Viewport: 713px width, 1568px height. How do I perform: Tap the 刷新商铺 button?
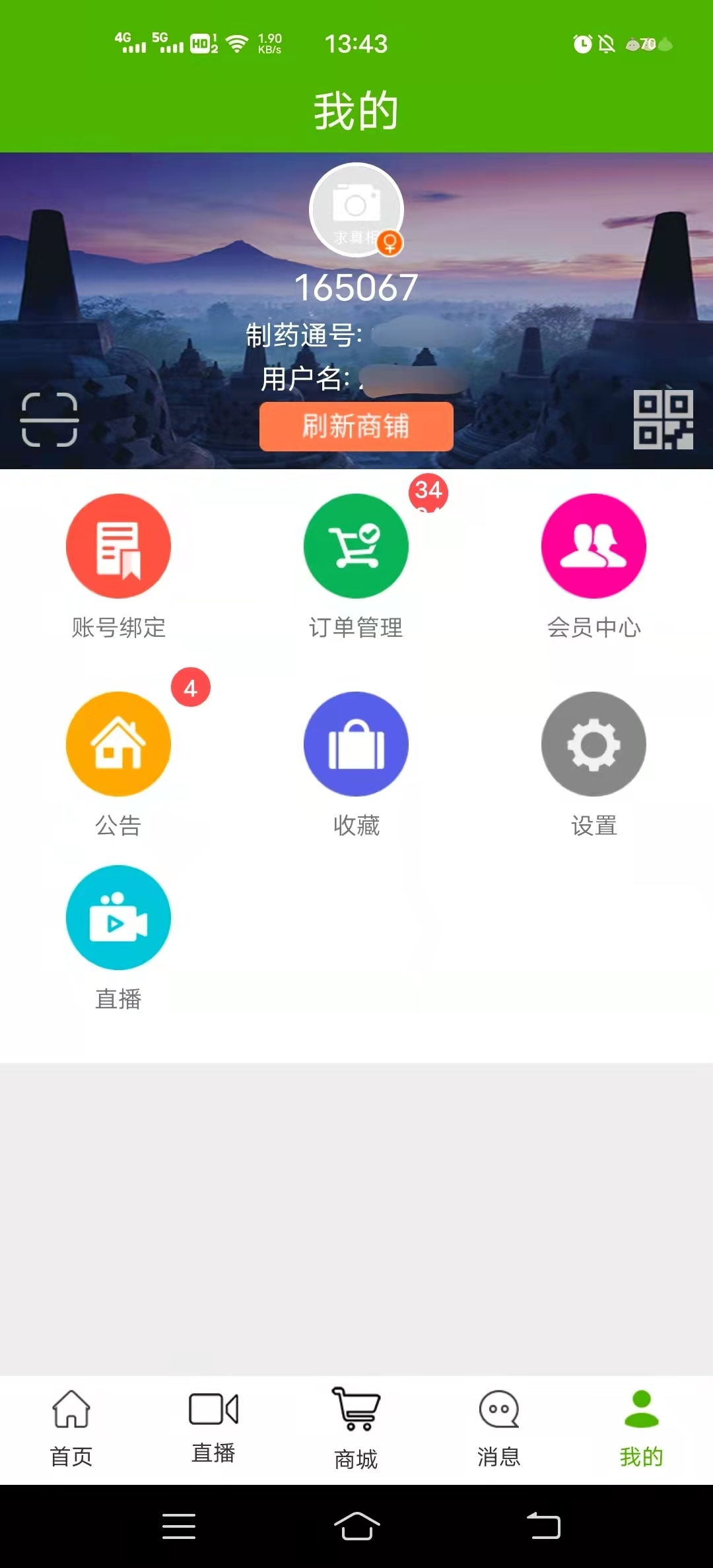356,426
